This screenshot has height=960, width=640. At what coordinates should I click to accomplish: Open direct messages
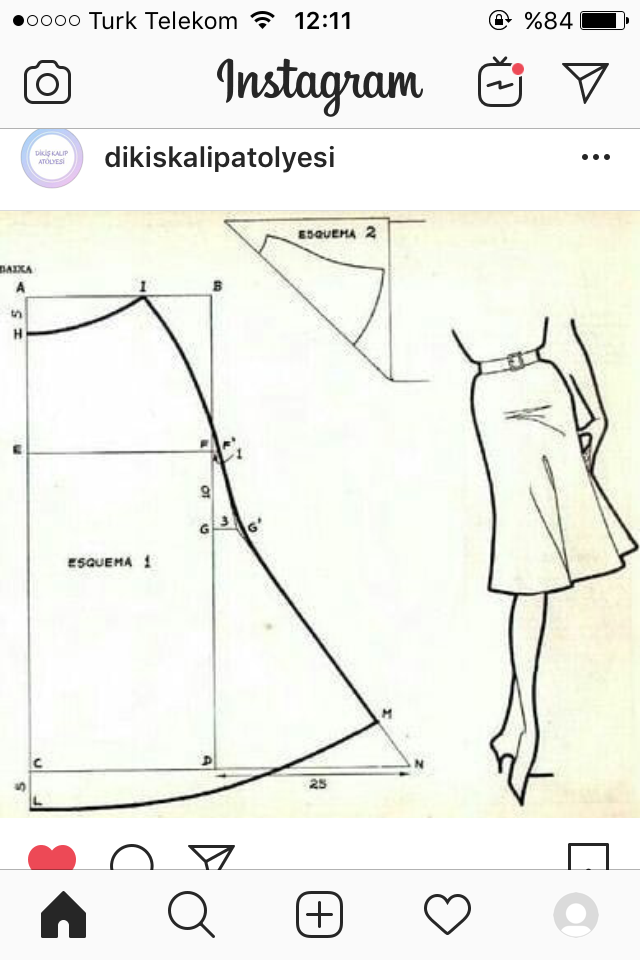click(585, 82)
